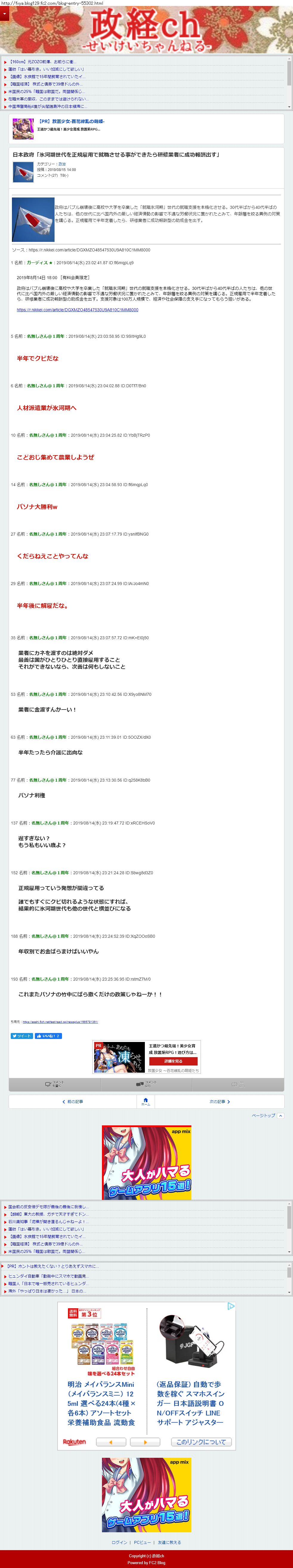Image resolution: width=293 pixels, height=1568 pixels.
Task: Return to ホーム
Action: point(145,1102)
